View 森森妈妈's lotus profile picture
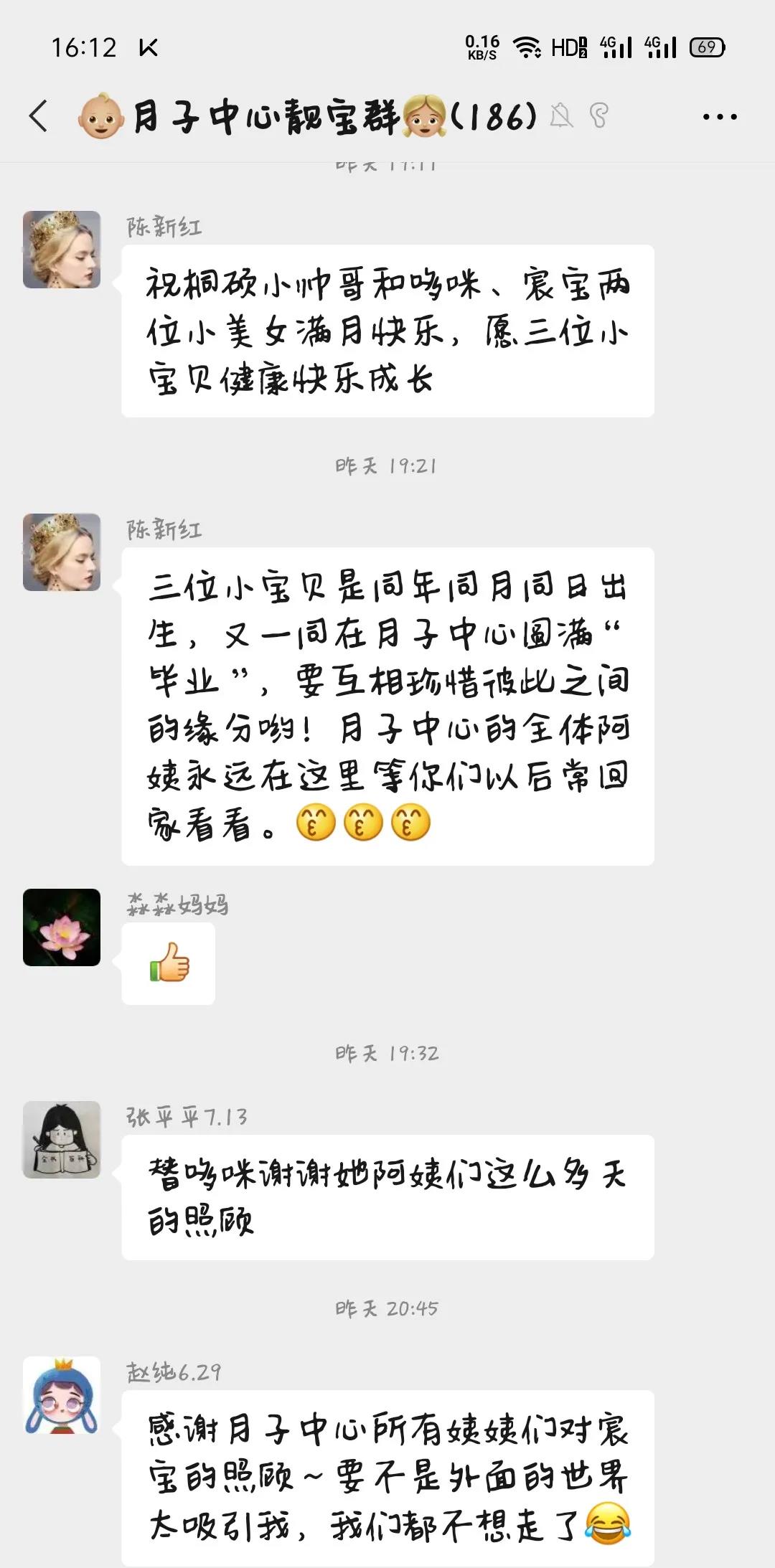This screenshot has height=1568, width=775. tap(62, 927)
